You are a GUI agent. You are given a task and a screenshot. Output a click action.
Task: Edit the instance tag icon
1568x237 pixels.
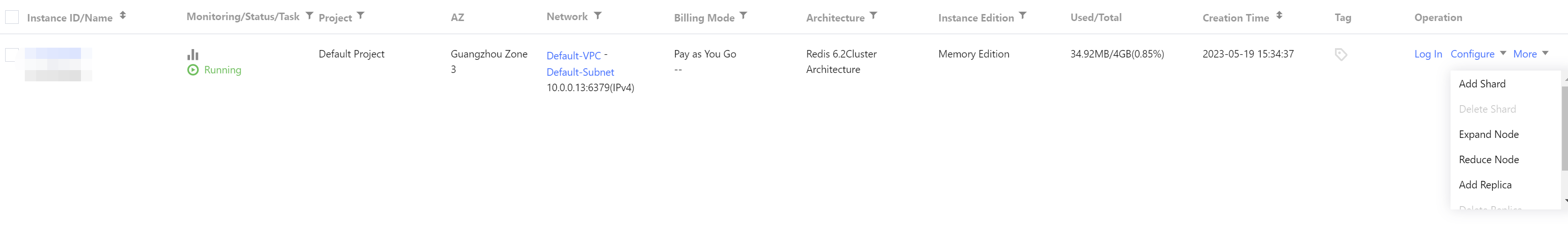coord(1340,55)
